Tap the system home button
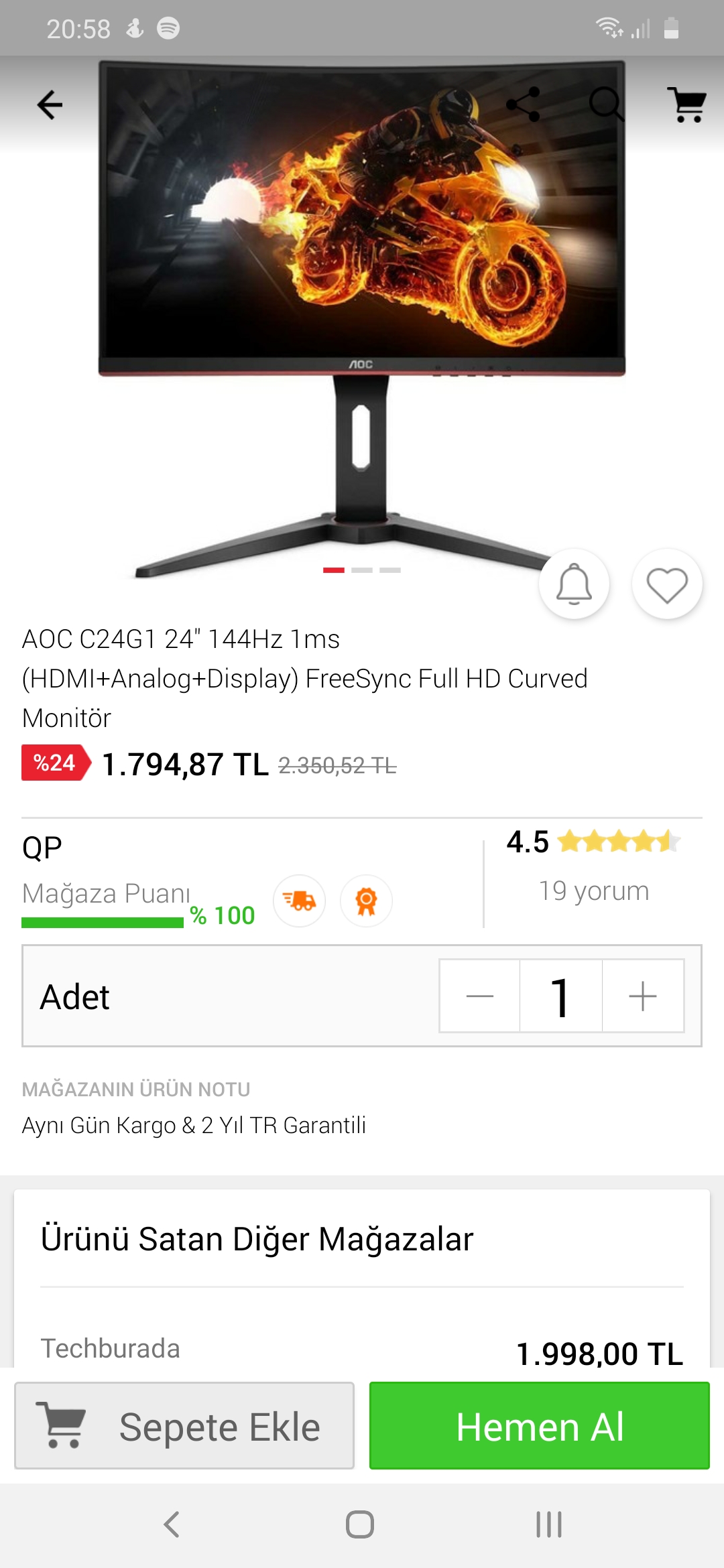The width and height of the screenshot is (724, 1568). click(x=360, y=1524)
